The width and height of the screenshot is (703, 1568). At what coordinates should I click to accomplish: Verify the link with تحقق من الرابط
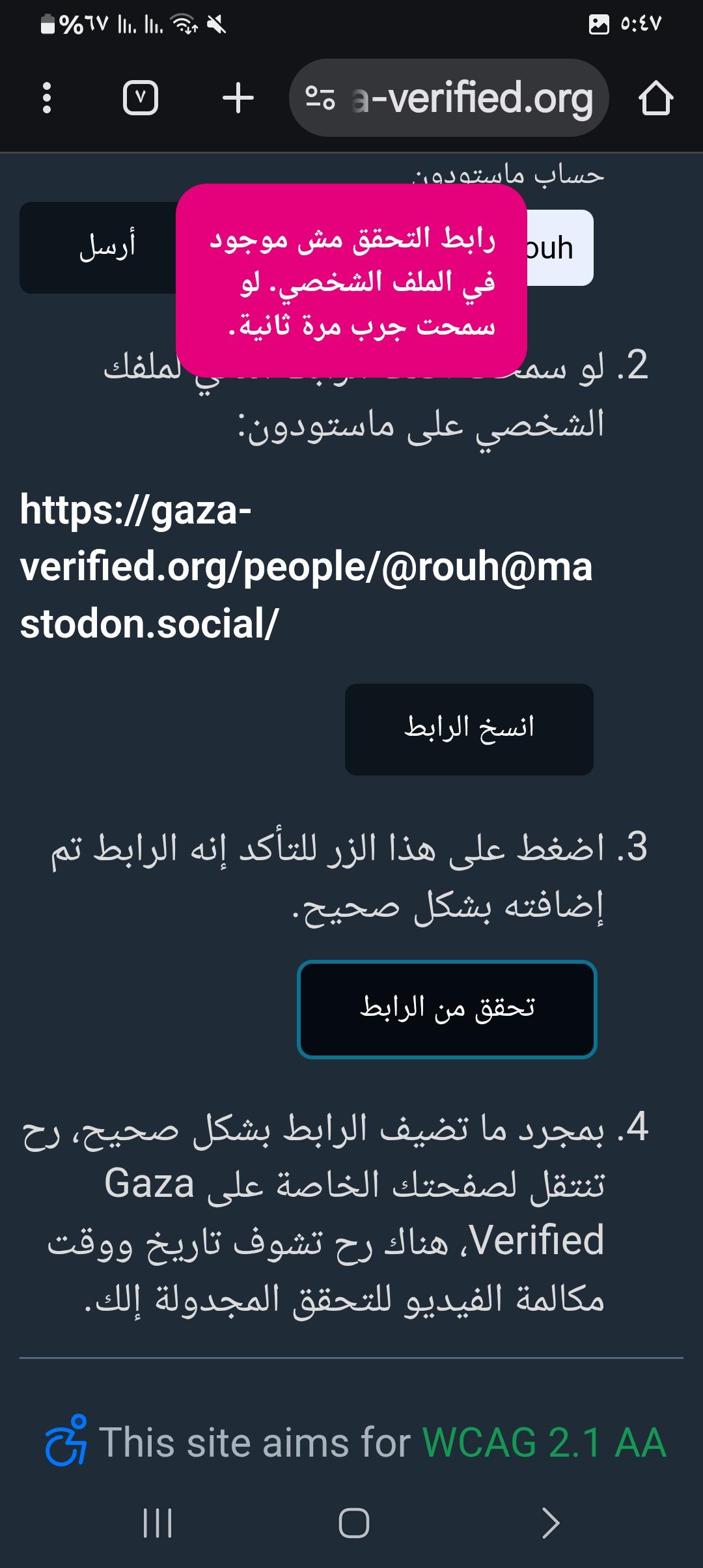(447, 1009)
